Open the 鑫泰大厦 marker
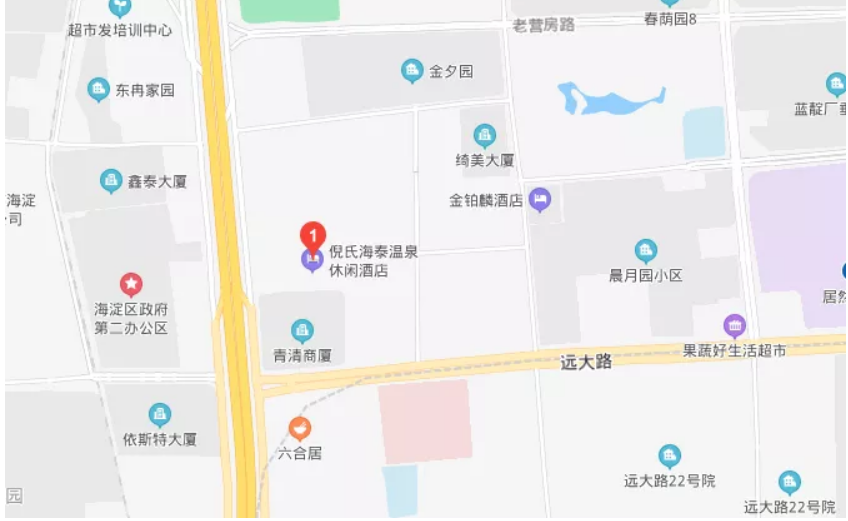This screenshot has height=521, width=848. point(111,181)
